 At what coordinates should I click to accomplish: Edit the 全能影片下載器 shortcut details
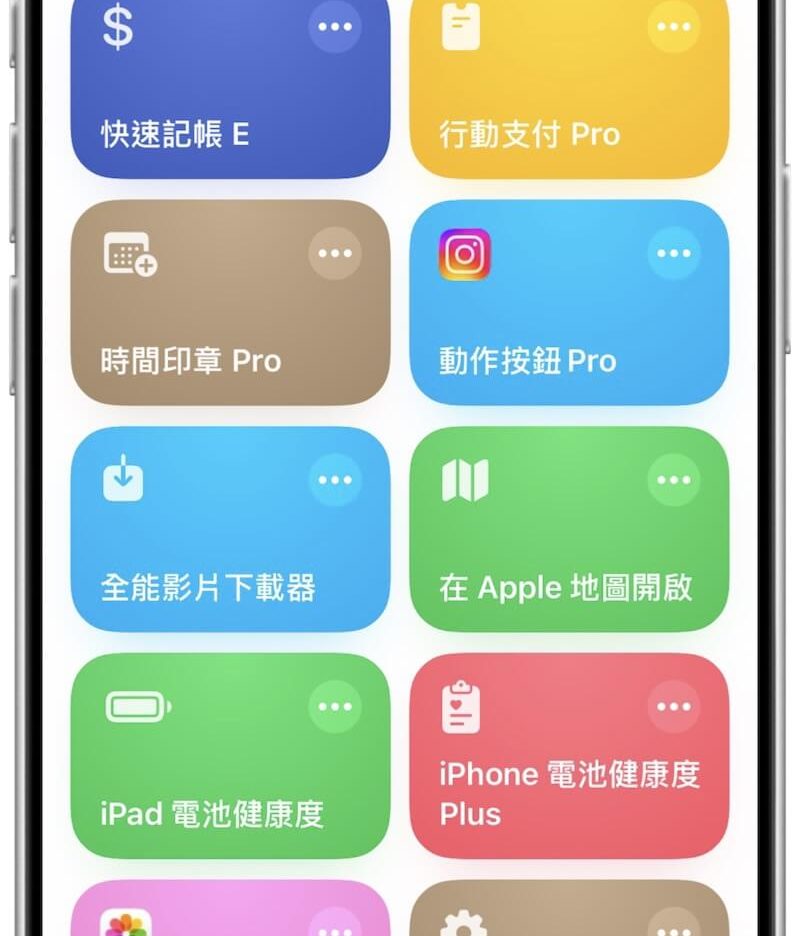(x=335, y=480)
